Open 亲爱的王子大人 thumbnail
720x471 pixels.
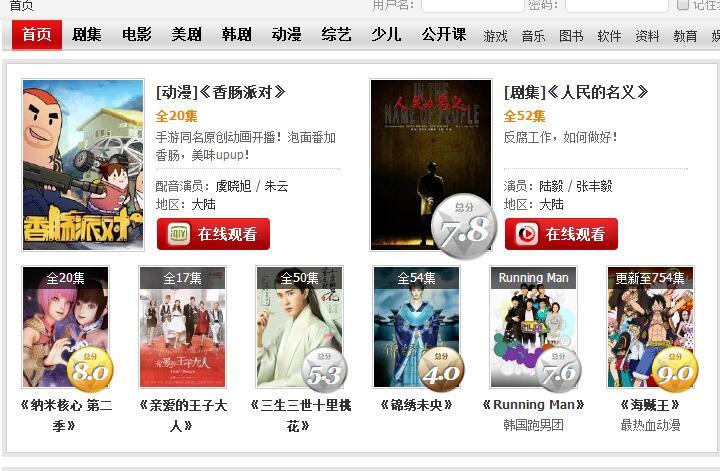point(183,327)
